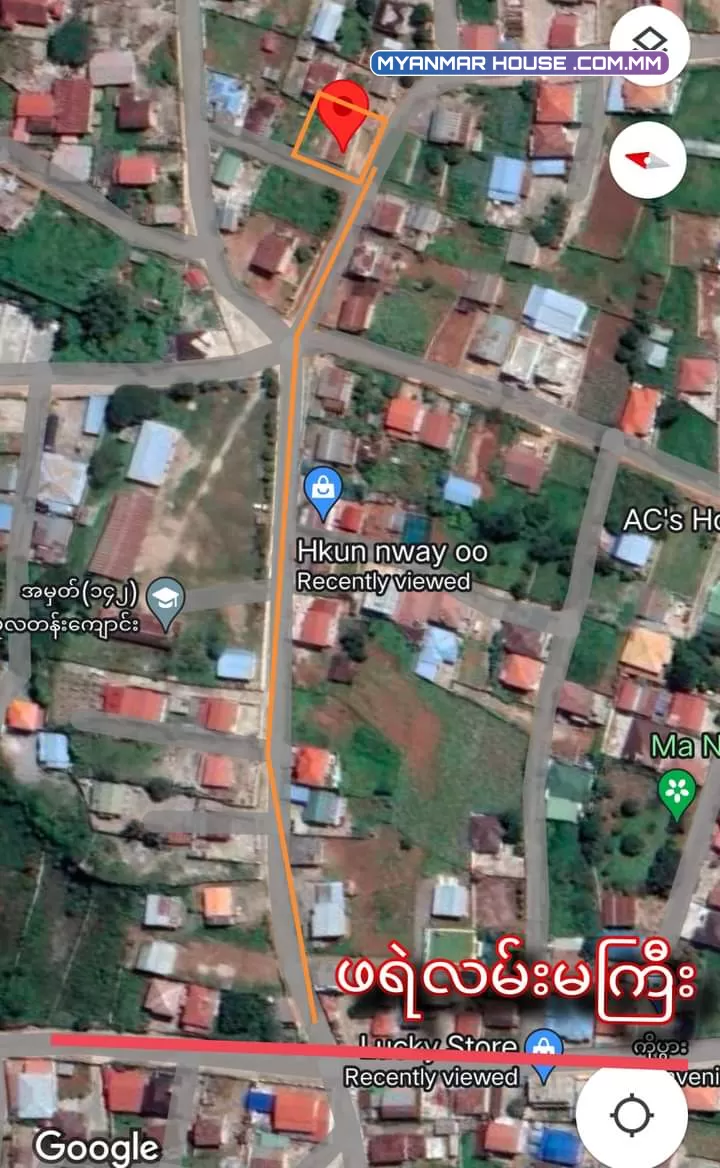Select the red dropped pin
Image resolution: width=720 pixels, height=1168 pixels.
(343, 116)
